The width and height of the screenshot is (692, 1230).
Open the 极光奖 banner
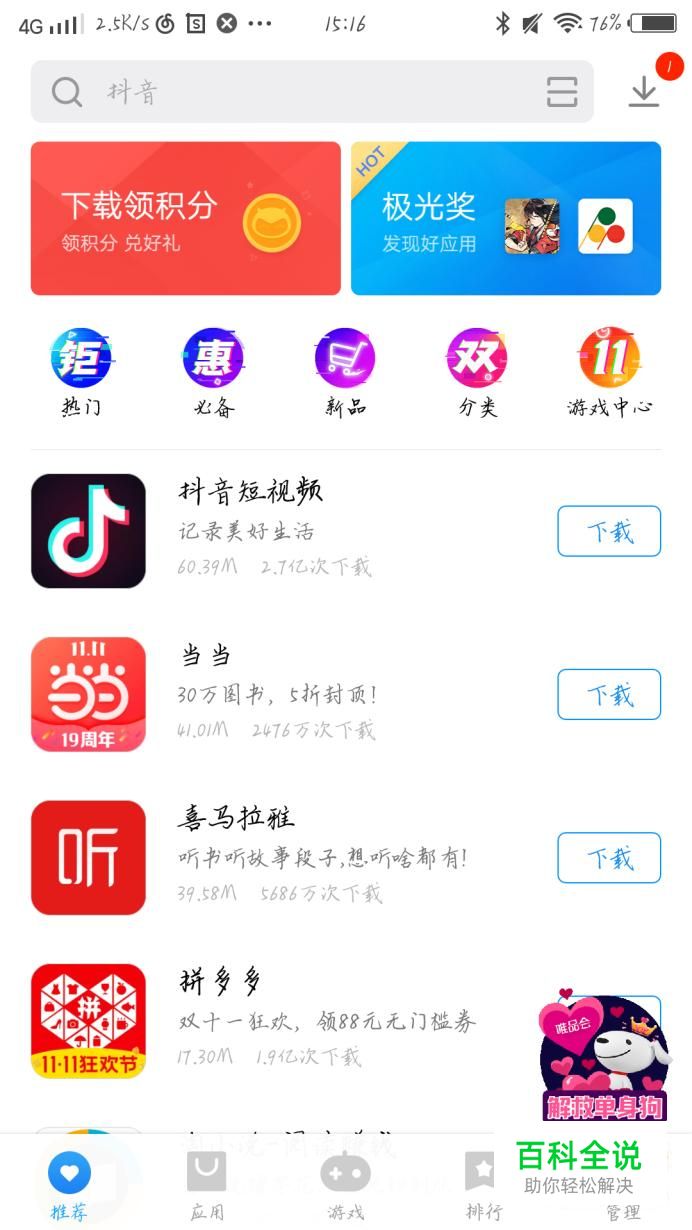[x=506, y=218]
